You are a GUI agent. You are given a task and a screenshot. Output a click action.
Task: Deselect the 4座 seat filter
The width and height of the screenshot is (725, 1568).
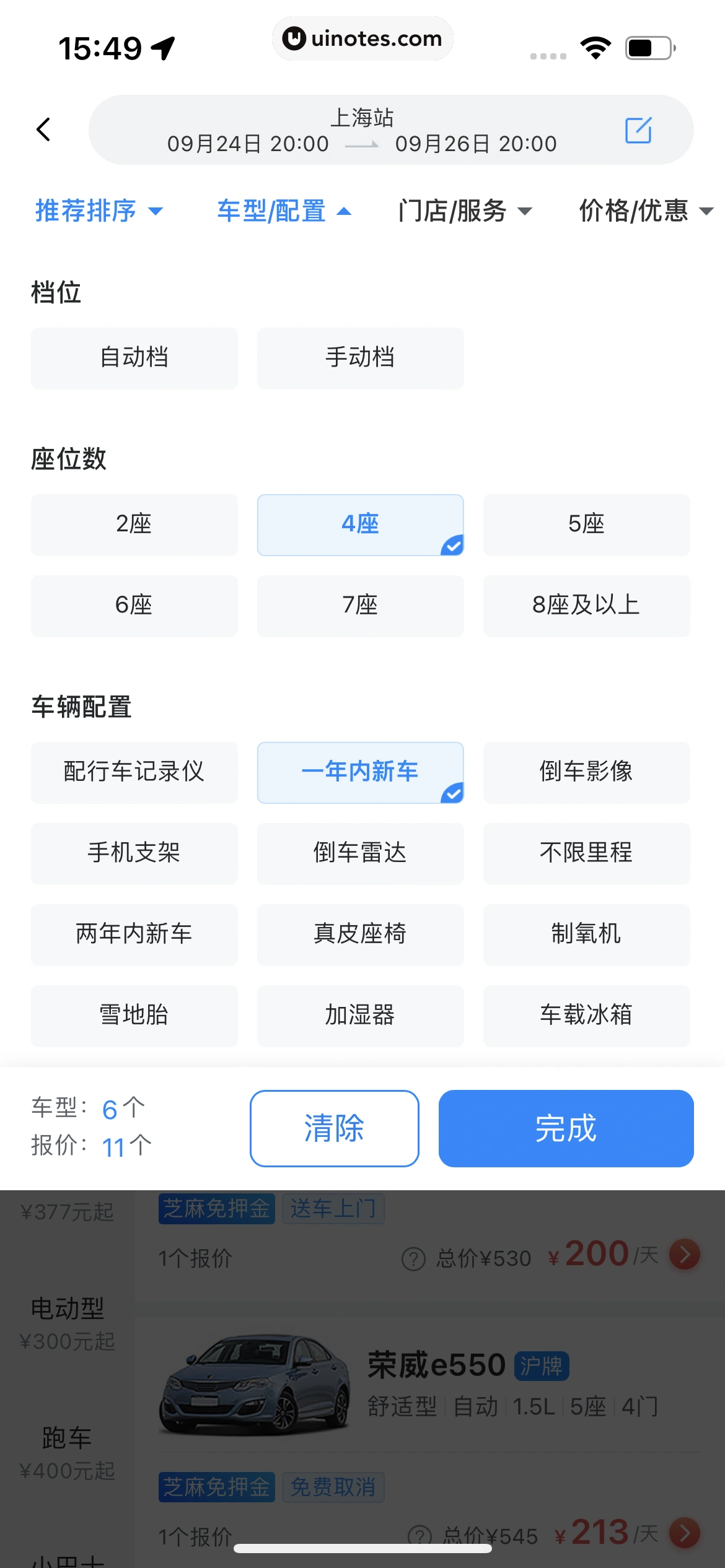pyautogui.click(x=360, y=525)
